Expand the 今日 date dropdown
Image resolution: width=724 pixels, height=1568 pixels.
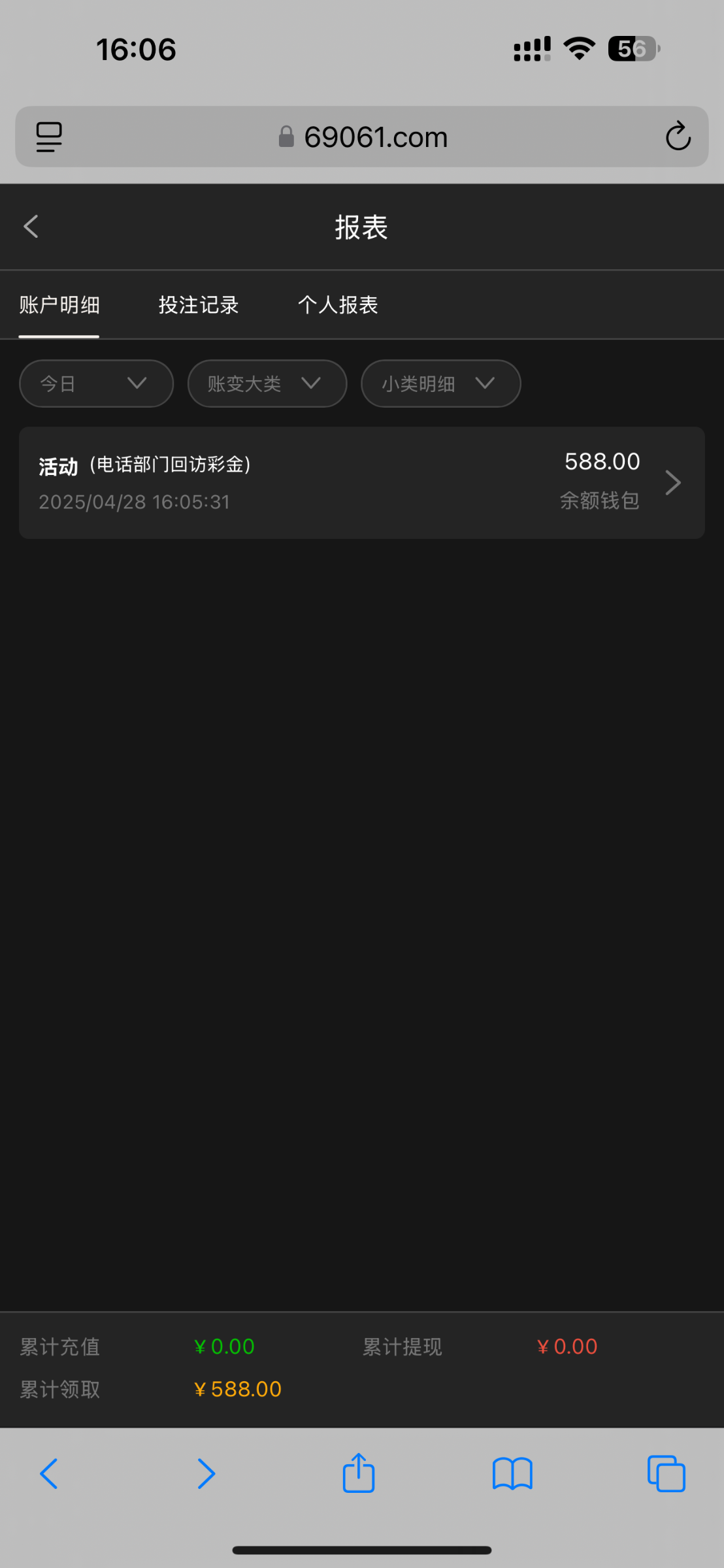click(97, 384)
